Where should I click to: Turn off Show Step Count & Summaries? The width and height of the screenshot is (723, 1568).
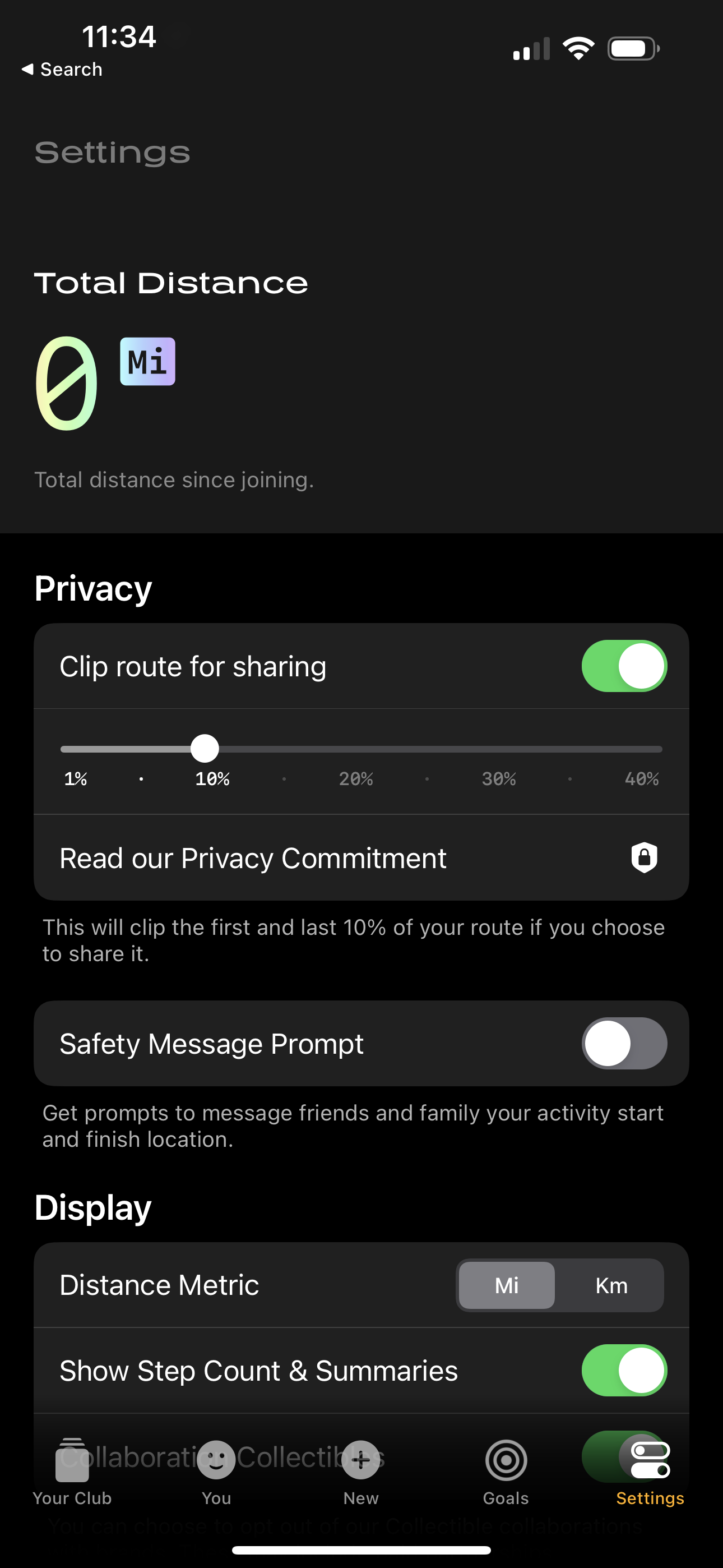(x=624, y=1370)
